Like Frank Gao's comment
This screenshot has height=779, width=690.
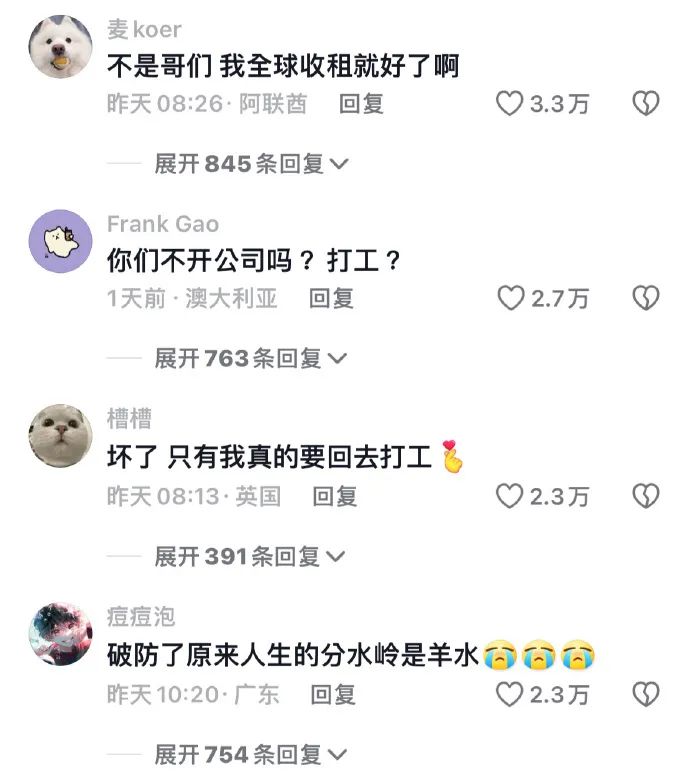pyautogui.click(x=511, y=298)
